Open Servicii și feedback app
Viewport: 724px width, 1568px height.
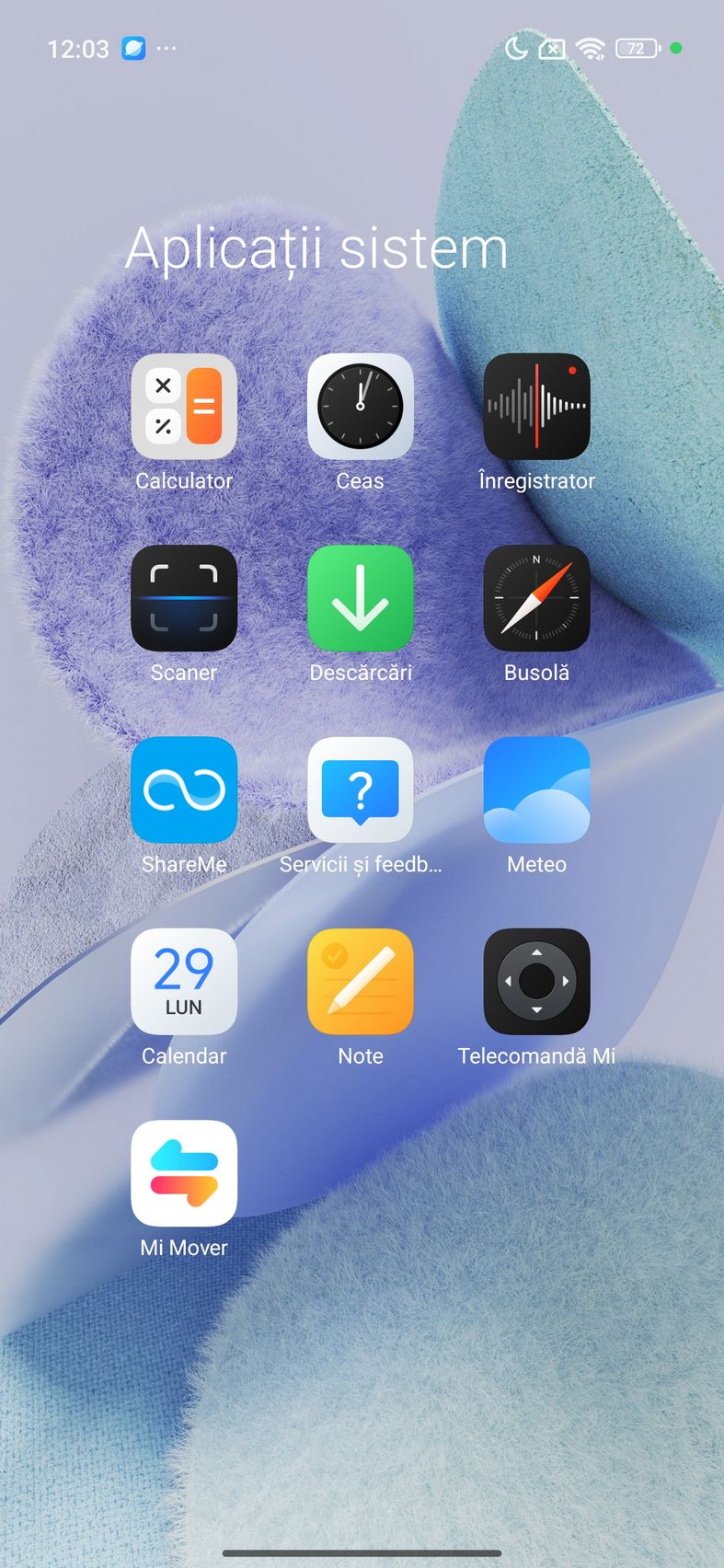(x=360, y=790)
